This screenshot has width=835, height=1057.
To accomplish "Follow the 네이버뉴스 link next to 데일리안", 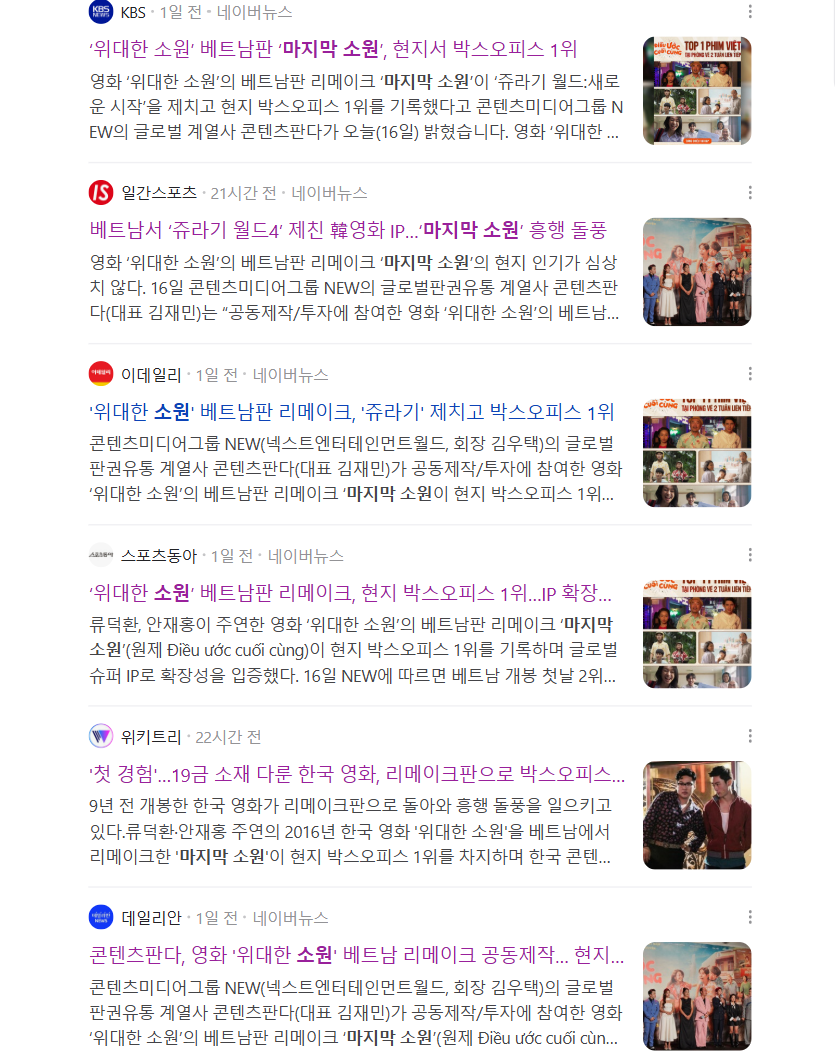I will [290, 918].
